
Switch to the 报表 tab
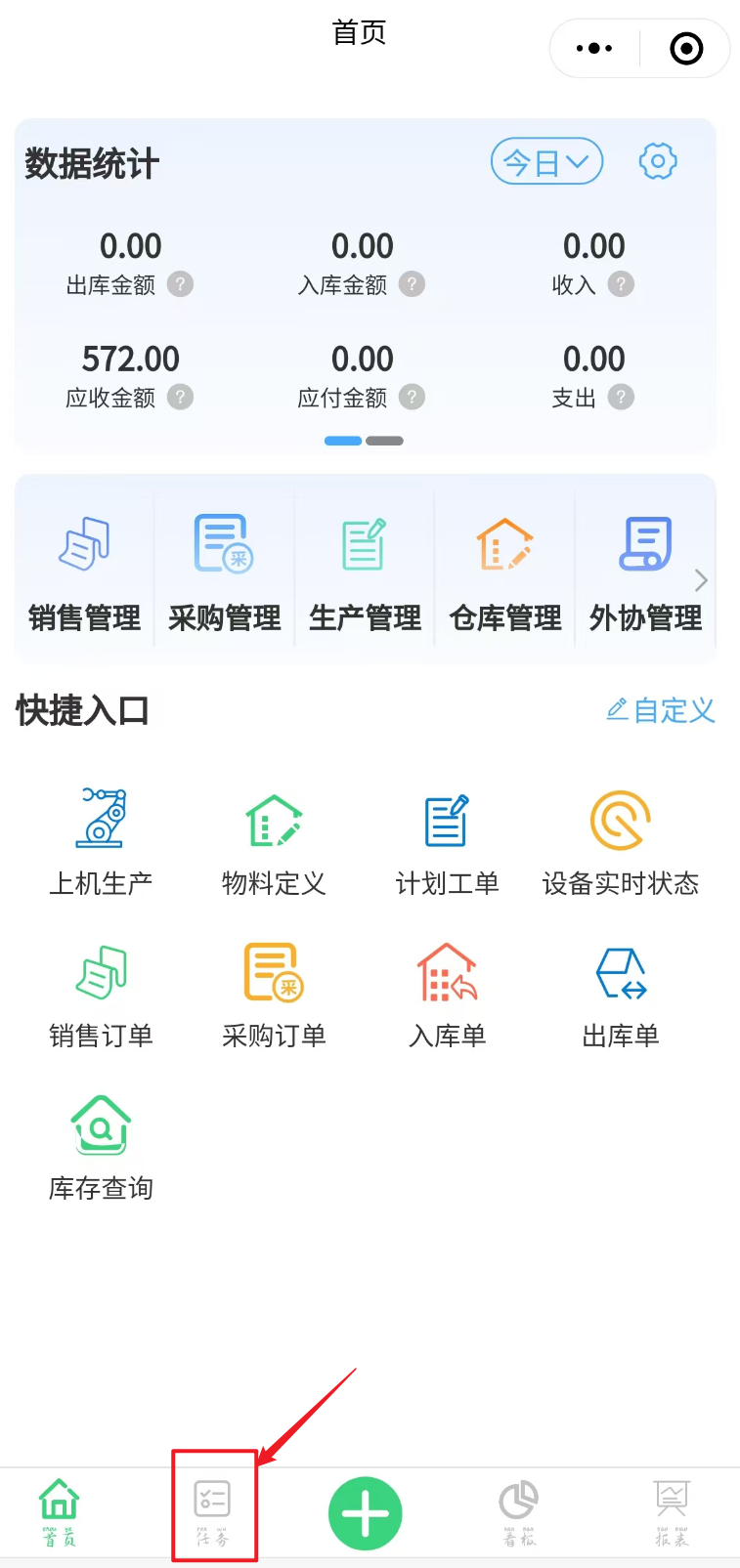point(672,1512)
